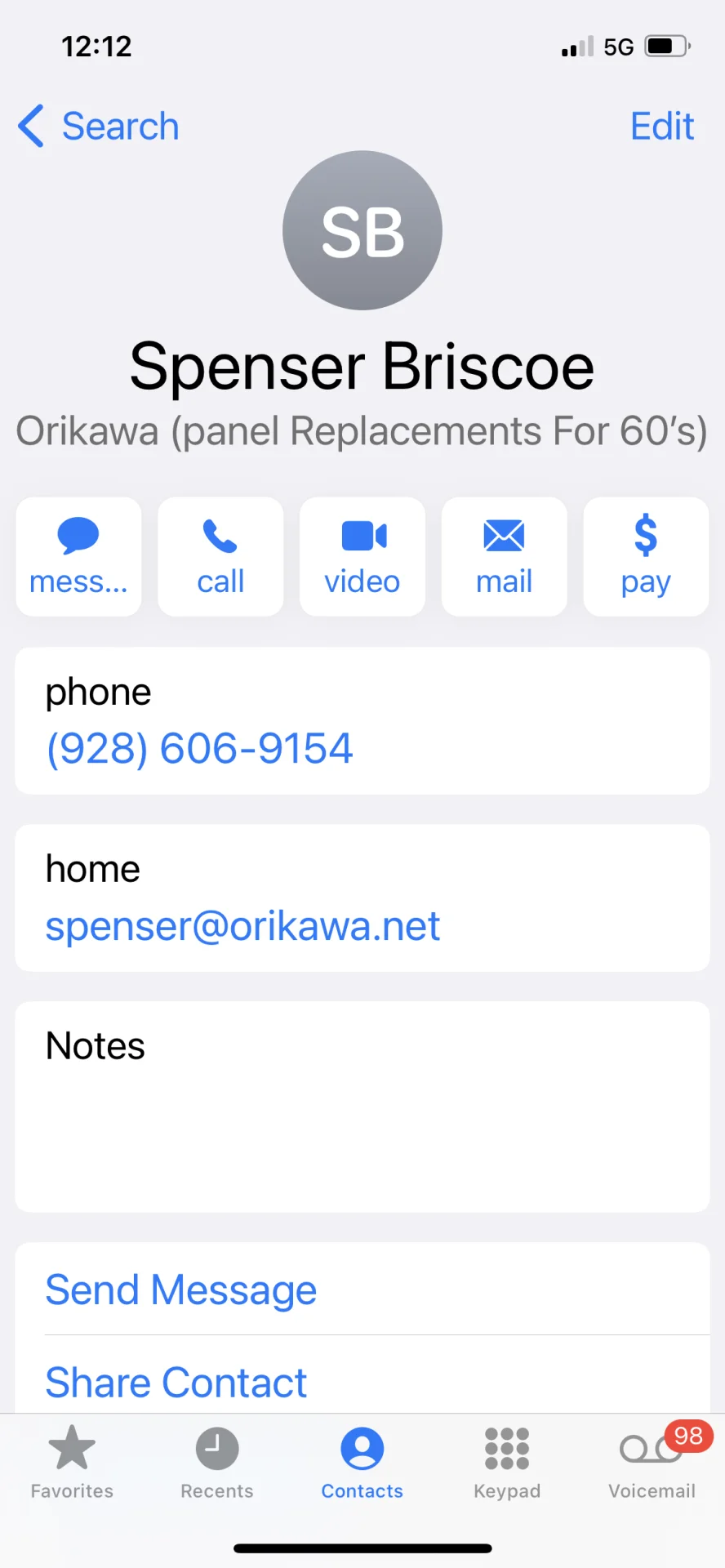Select Send Message row
The height and width of the screenshot is (1568, 725).
(x=181, y=1290)
